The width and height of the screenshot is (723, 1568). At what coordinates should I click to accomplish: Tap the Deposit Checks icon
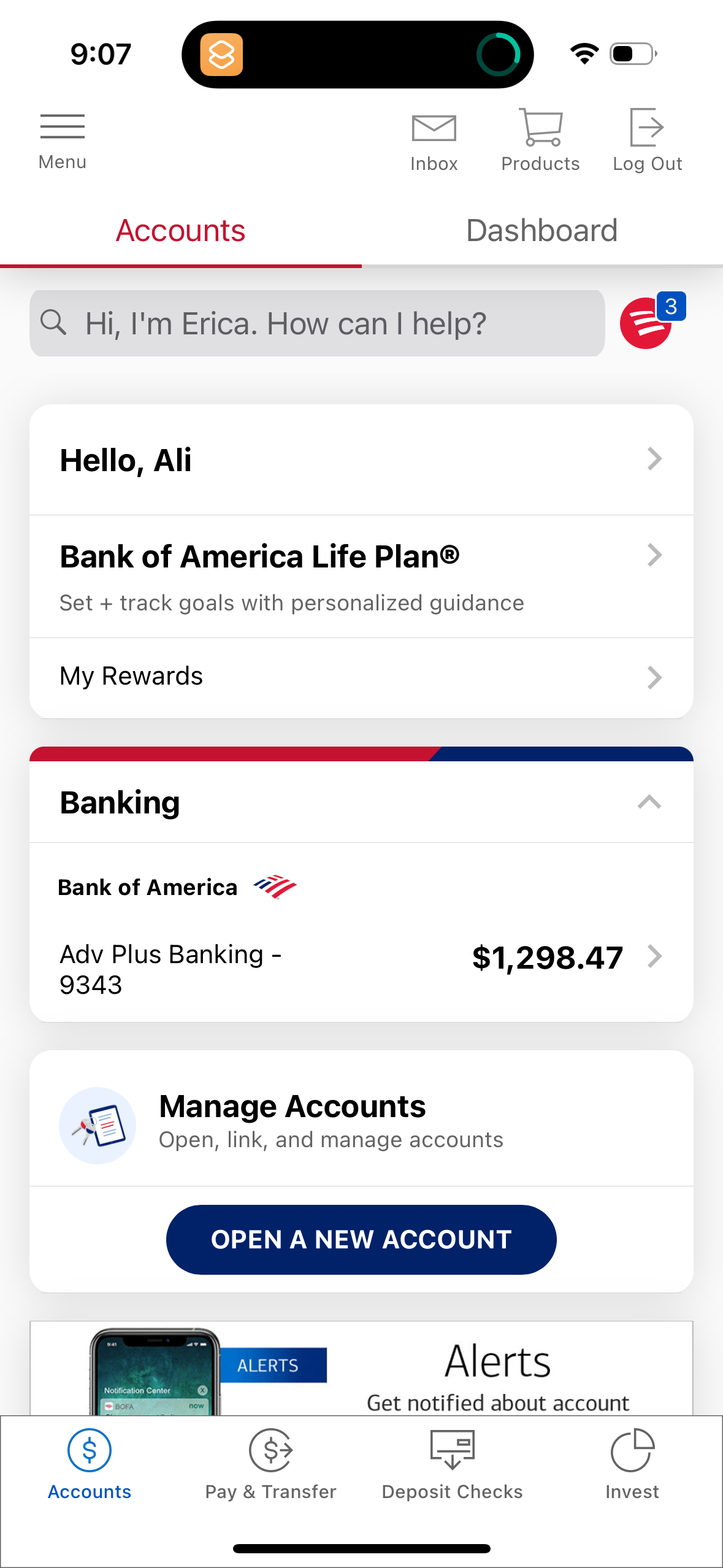click(453, 1451)
